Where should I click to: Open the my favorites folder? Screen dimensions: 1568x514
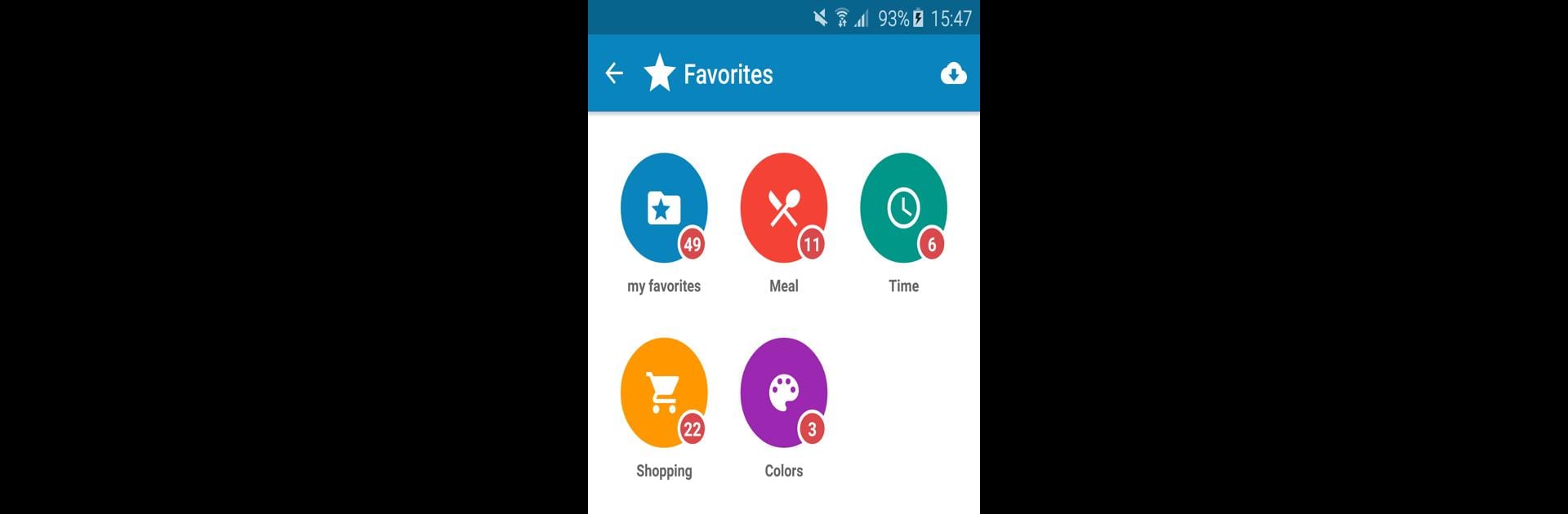pyautogui.click(x=663, y=208)
